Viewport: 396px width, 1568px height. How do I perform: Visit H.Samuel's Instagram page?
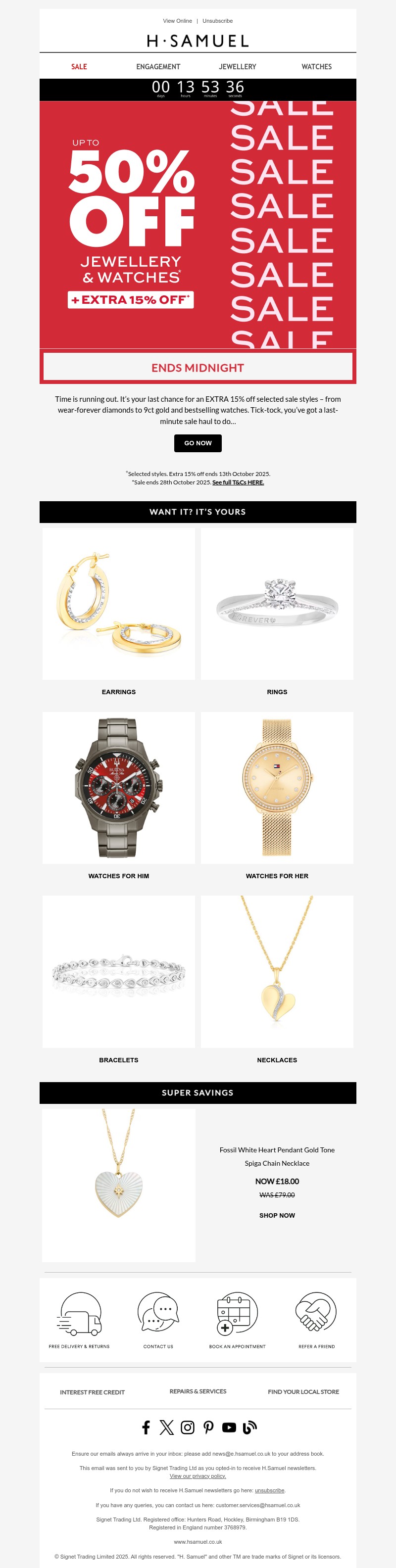[x=188, y=1427]
